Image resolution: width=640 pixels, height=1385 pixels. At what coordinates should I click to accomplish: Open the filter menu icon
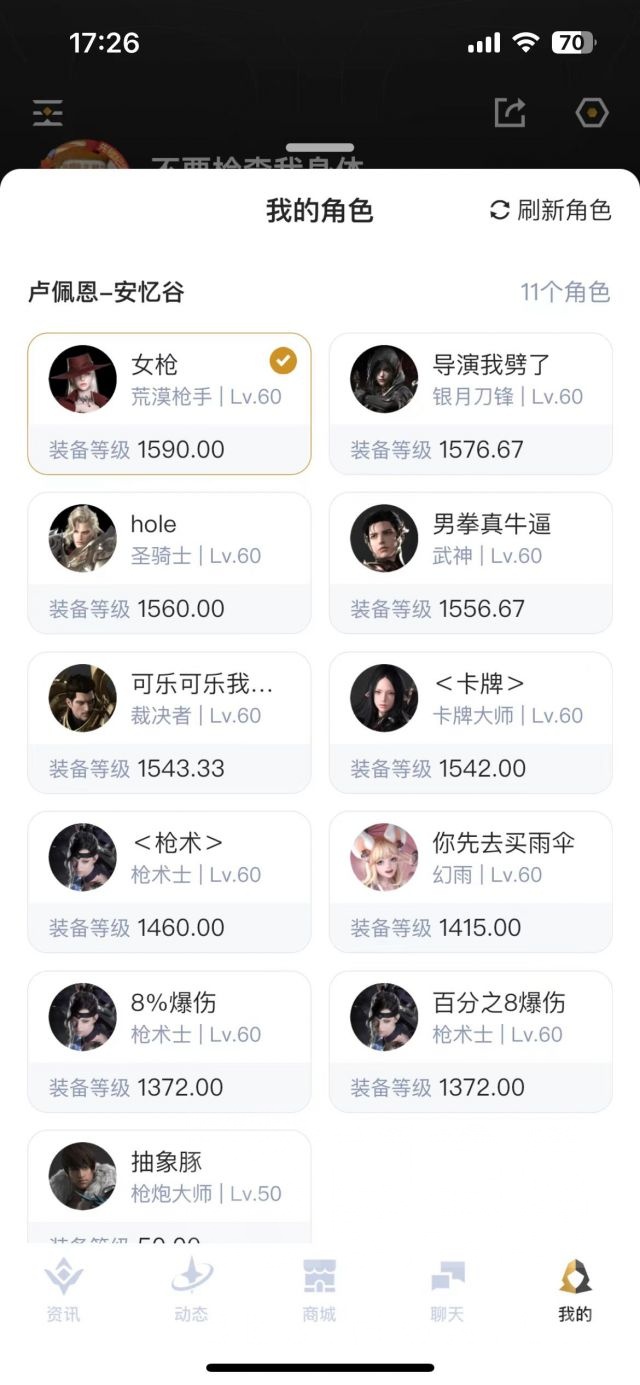click(x=48, y=113)
